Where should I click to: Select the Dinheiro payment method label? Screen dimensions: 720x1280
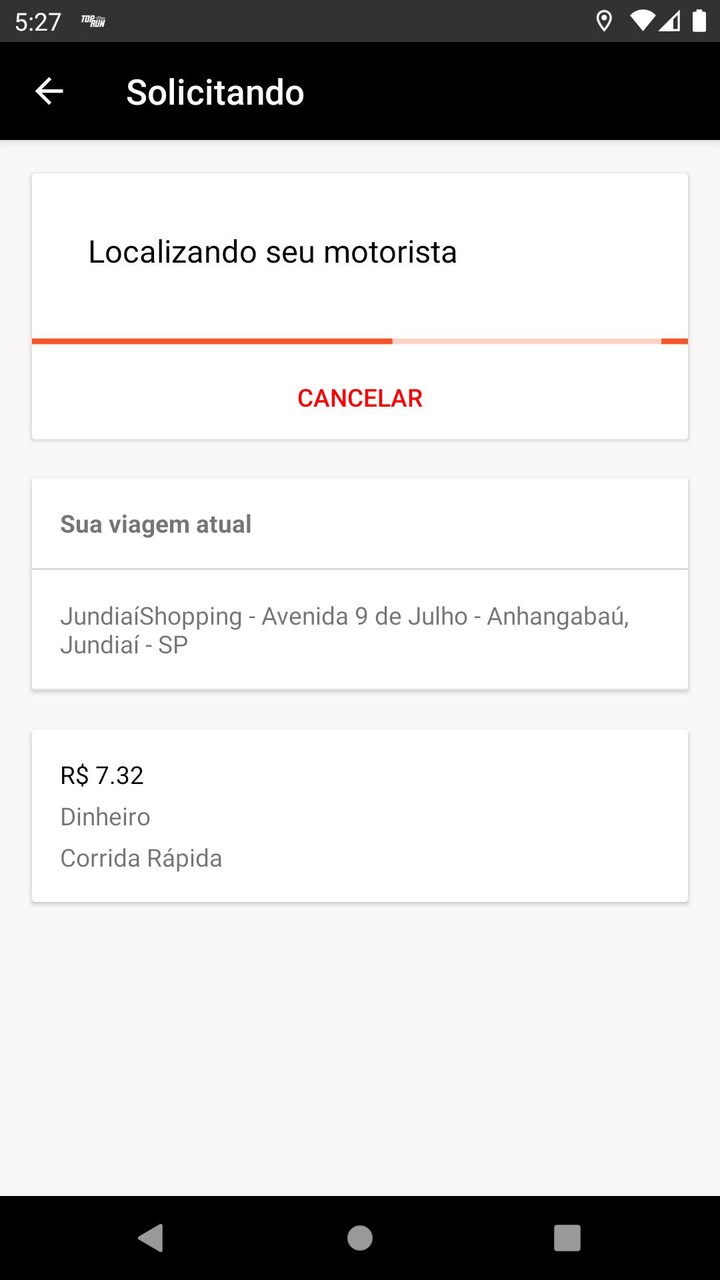pyautogui.click(x=105, y=817)
